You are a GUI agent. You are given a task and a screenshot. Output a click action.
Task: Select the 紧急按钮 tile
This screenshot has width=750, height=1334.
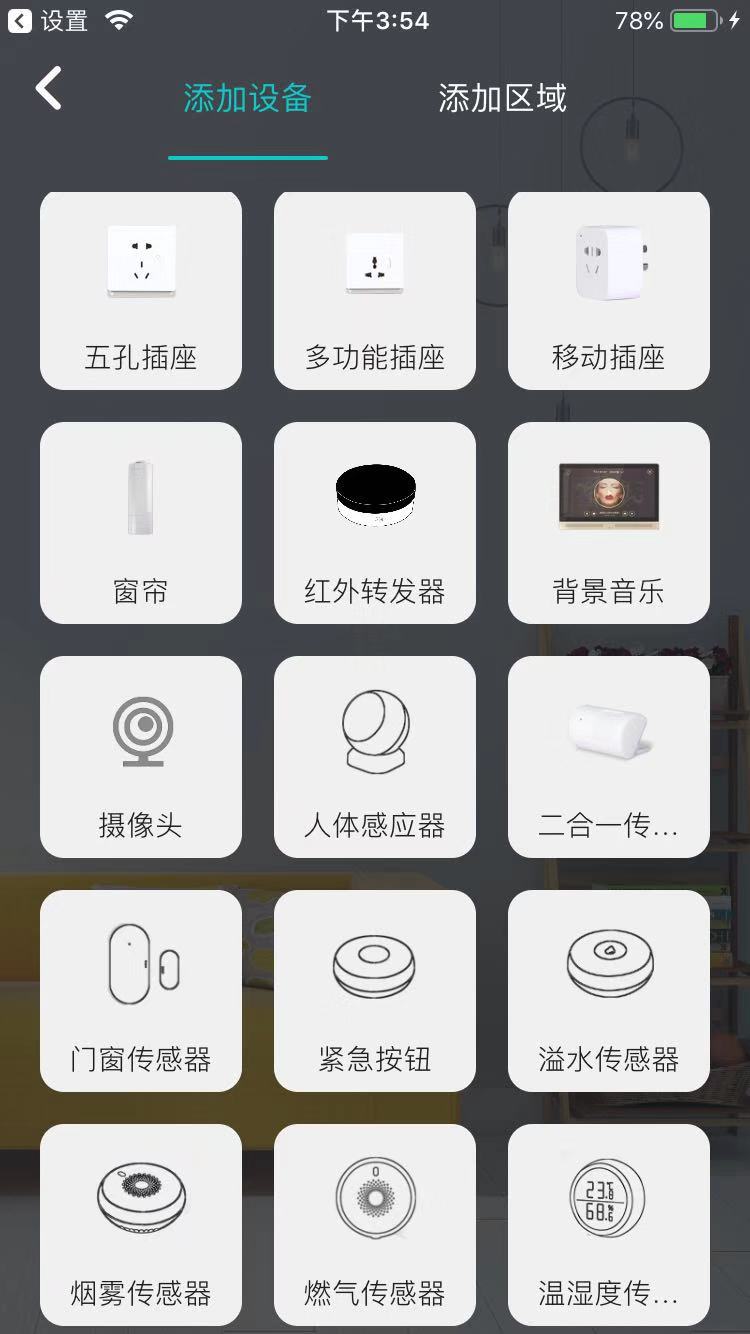pyautogui.click(x=375, y=991)
